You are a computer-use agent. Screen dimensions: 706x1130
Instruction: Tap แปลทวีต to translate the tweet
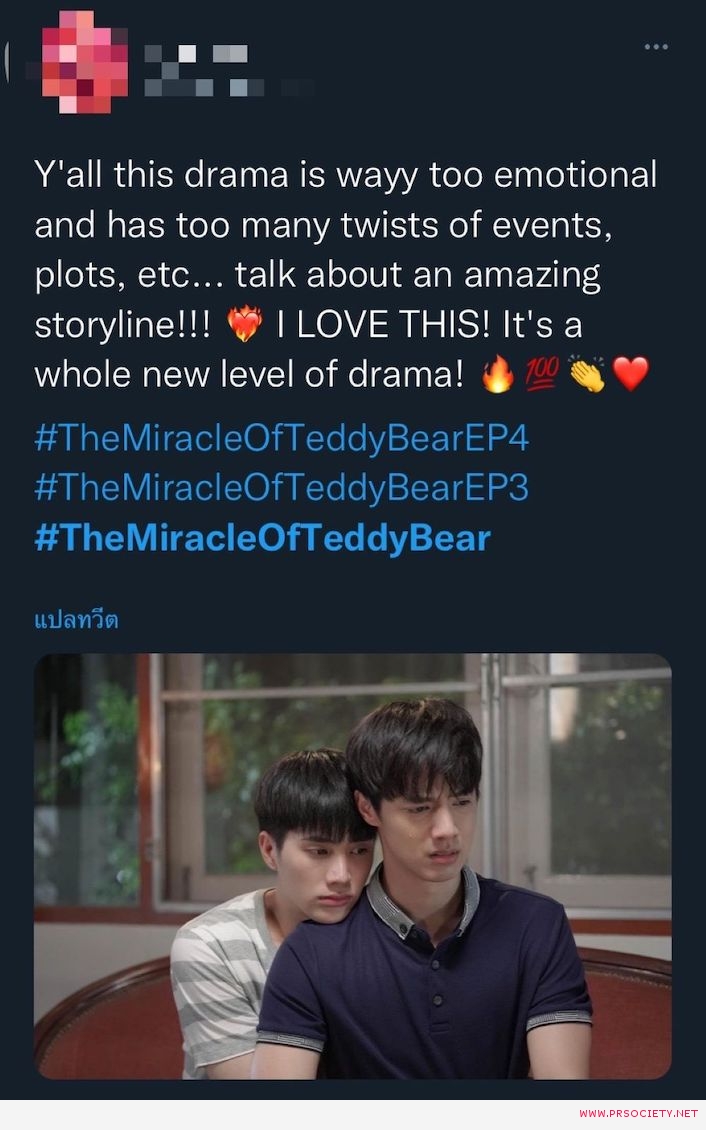point(76,620)
